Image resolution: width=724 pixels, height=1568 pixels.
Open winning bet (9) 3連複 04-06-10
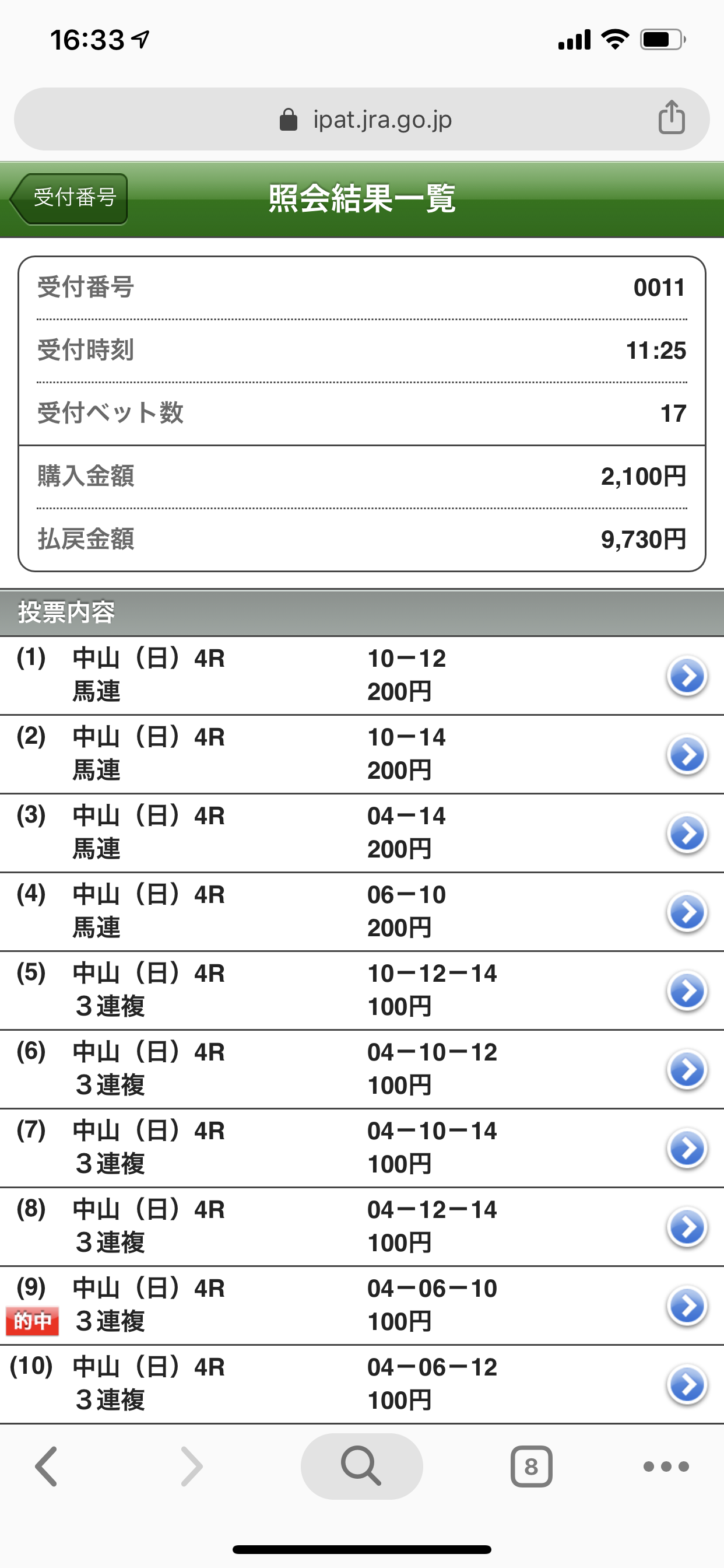click(x=361, y=1305)
